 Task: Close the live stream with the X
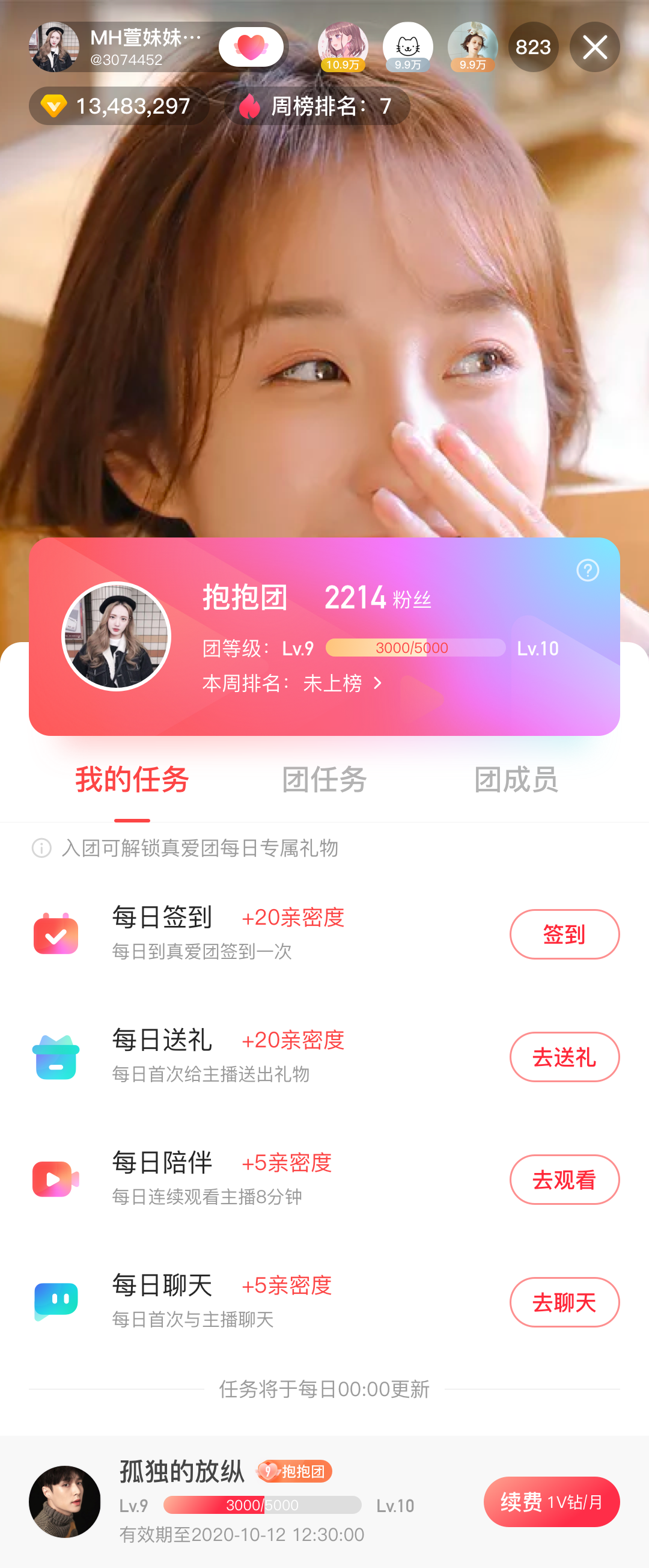[x=594, y=47]
